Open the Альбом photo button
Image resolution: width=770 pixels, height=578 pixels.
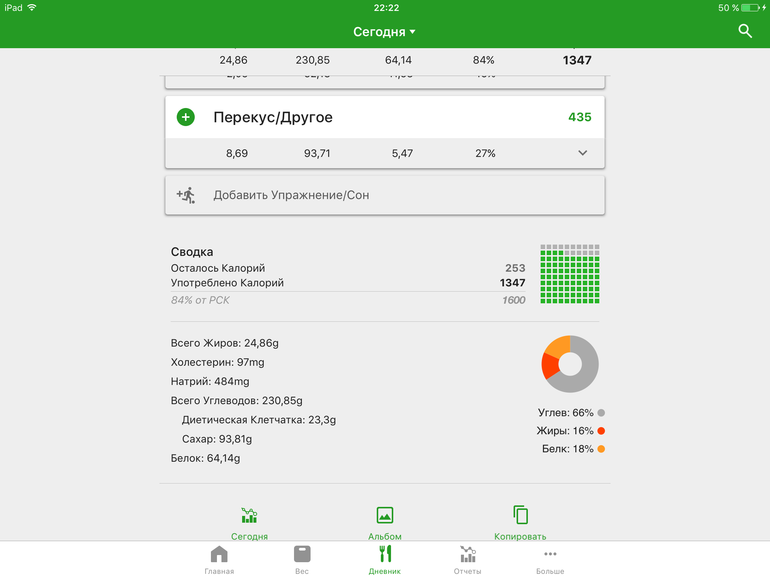(385, 522)
